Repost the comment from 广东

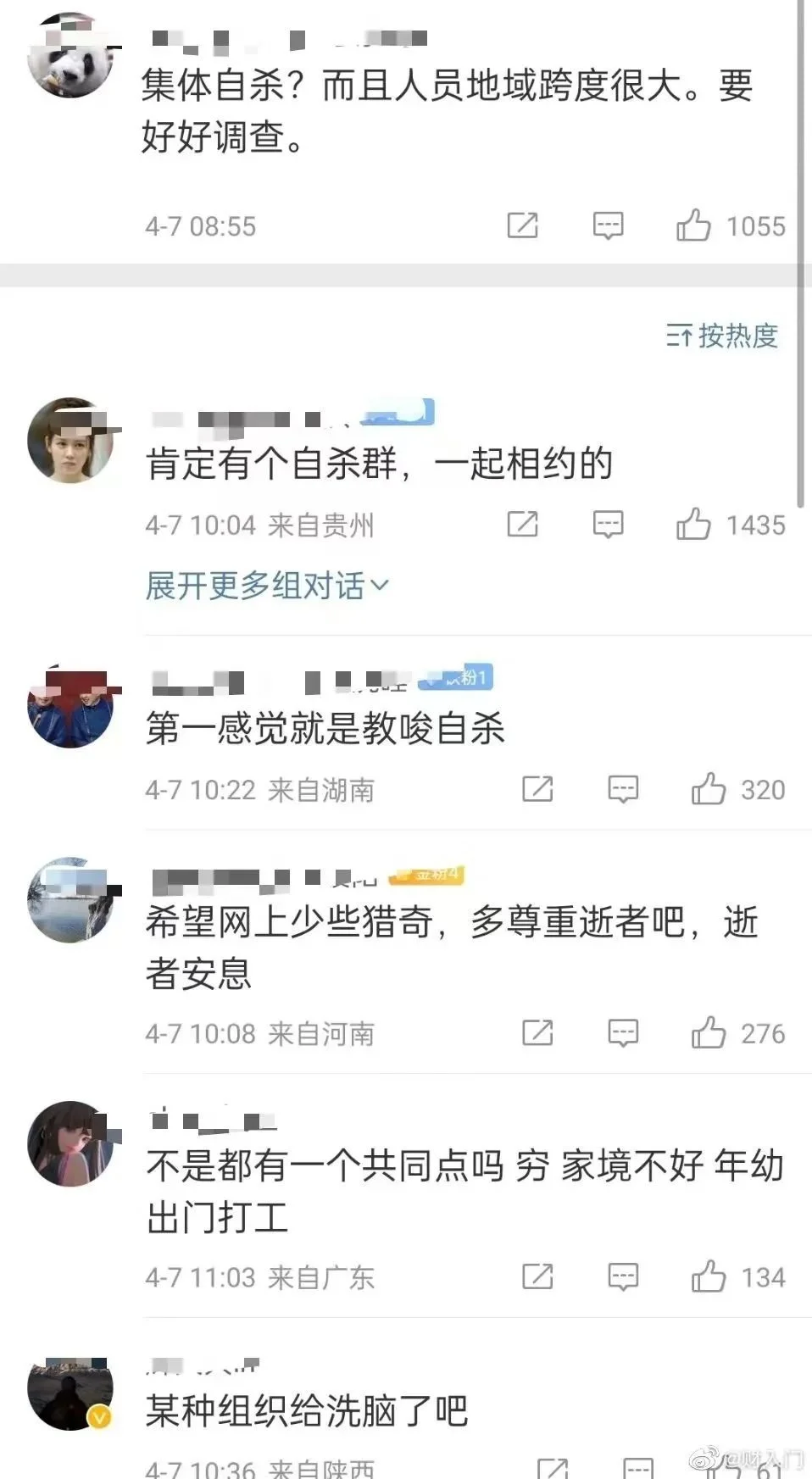pyautogui.click(x=537, y=1276)
